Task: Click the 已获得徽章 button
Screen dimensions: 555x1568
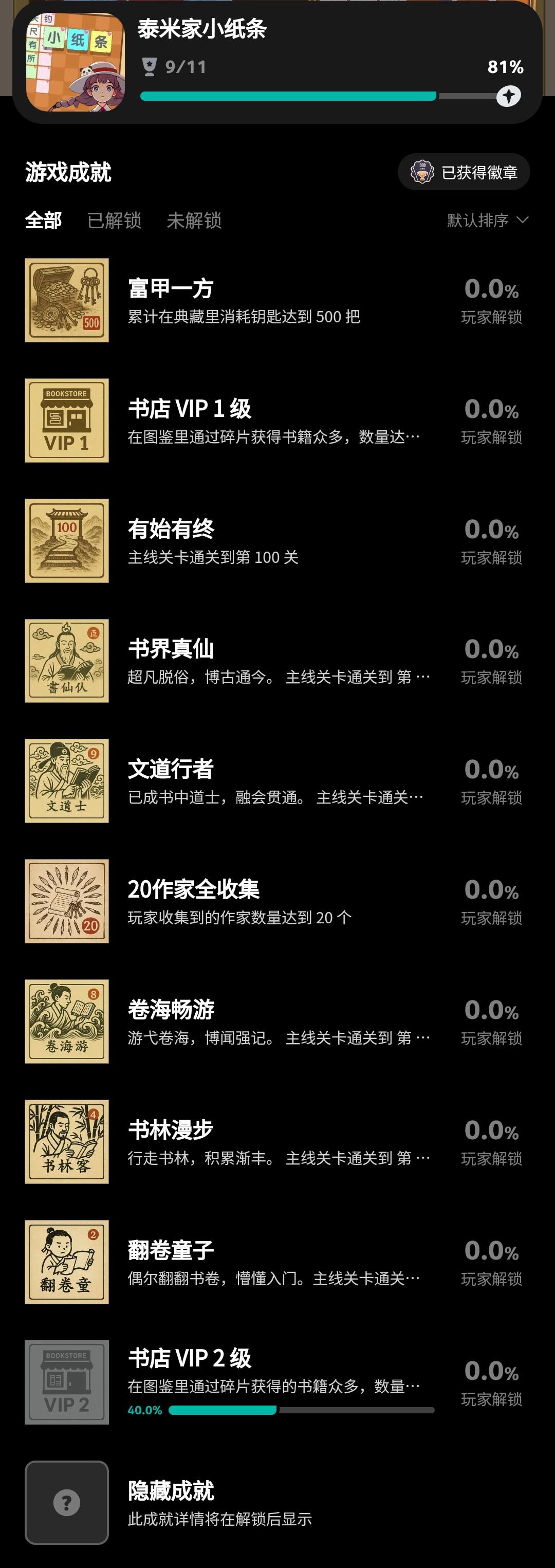Action: point(464,172)
